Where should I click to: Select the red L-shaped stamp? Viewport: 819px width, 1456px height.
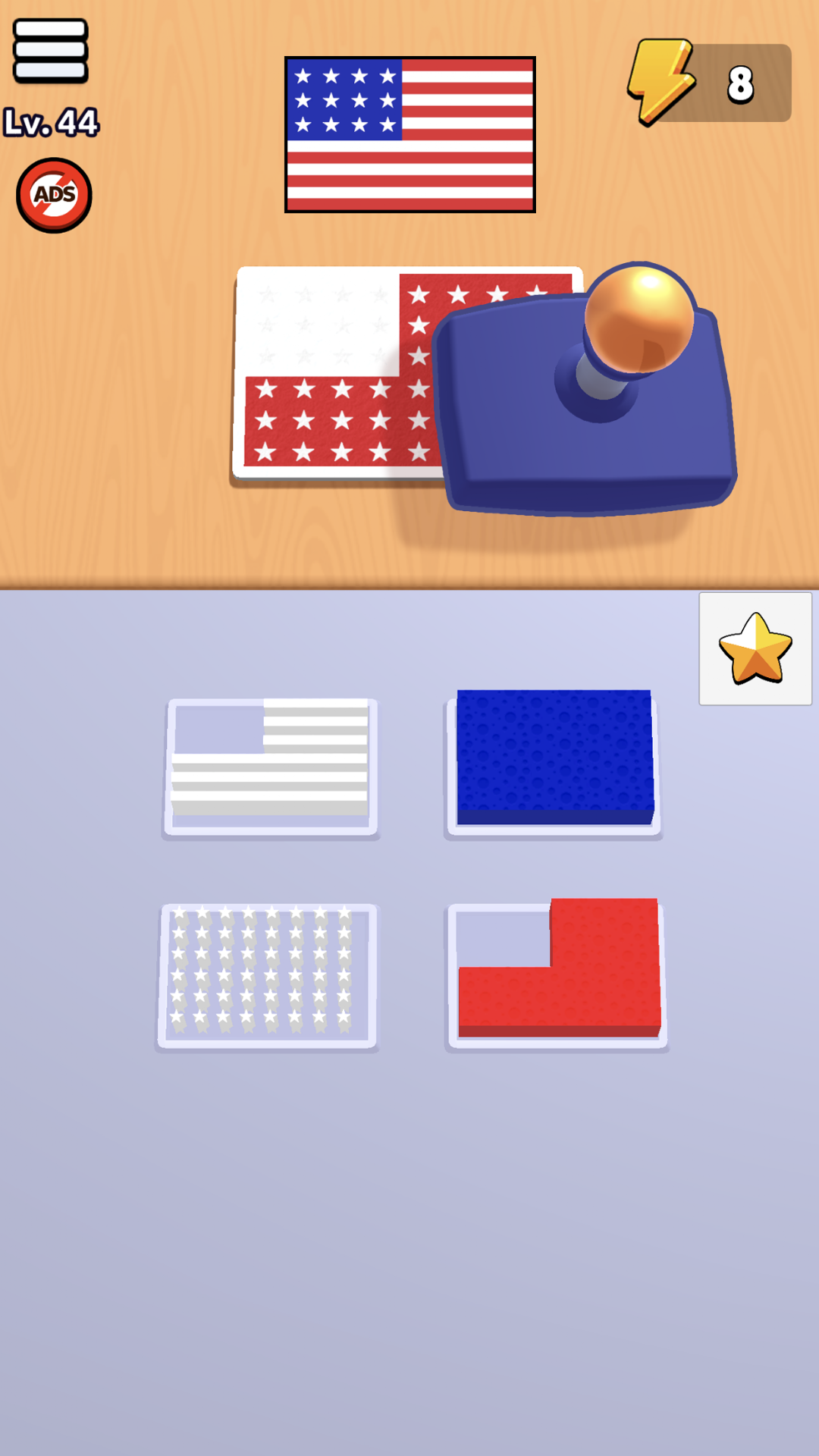pyautogui.click(x=559, y=974)
